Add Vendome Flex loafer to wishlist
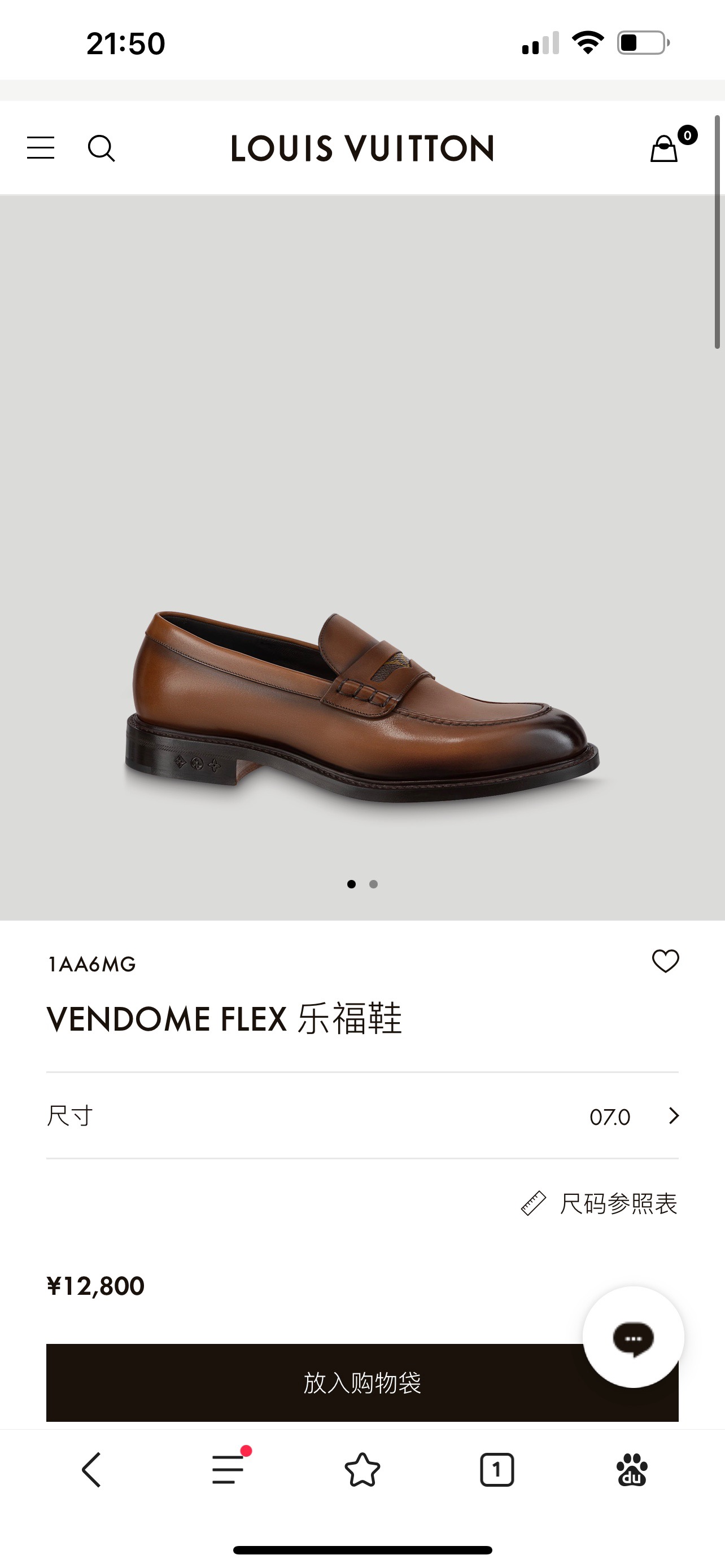Image resolution: width=725 pixels, height=1568 pixels. click(665, 961)
